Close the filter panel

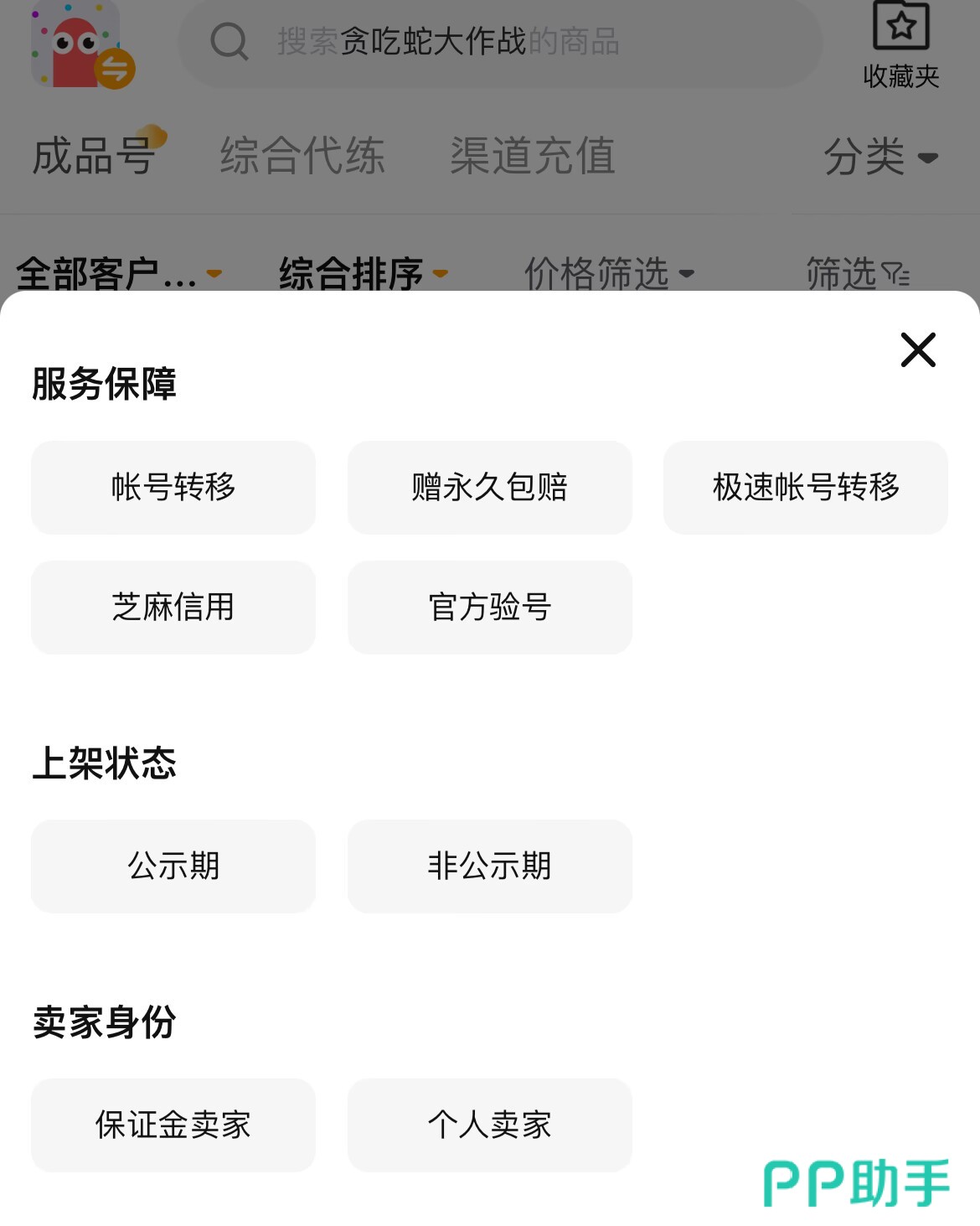[x=917, y=349]
